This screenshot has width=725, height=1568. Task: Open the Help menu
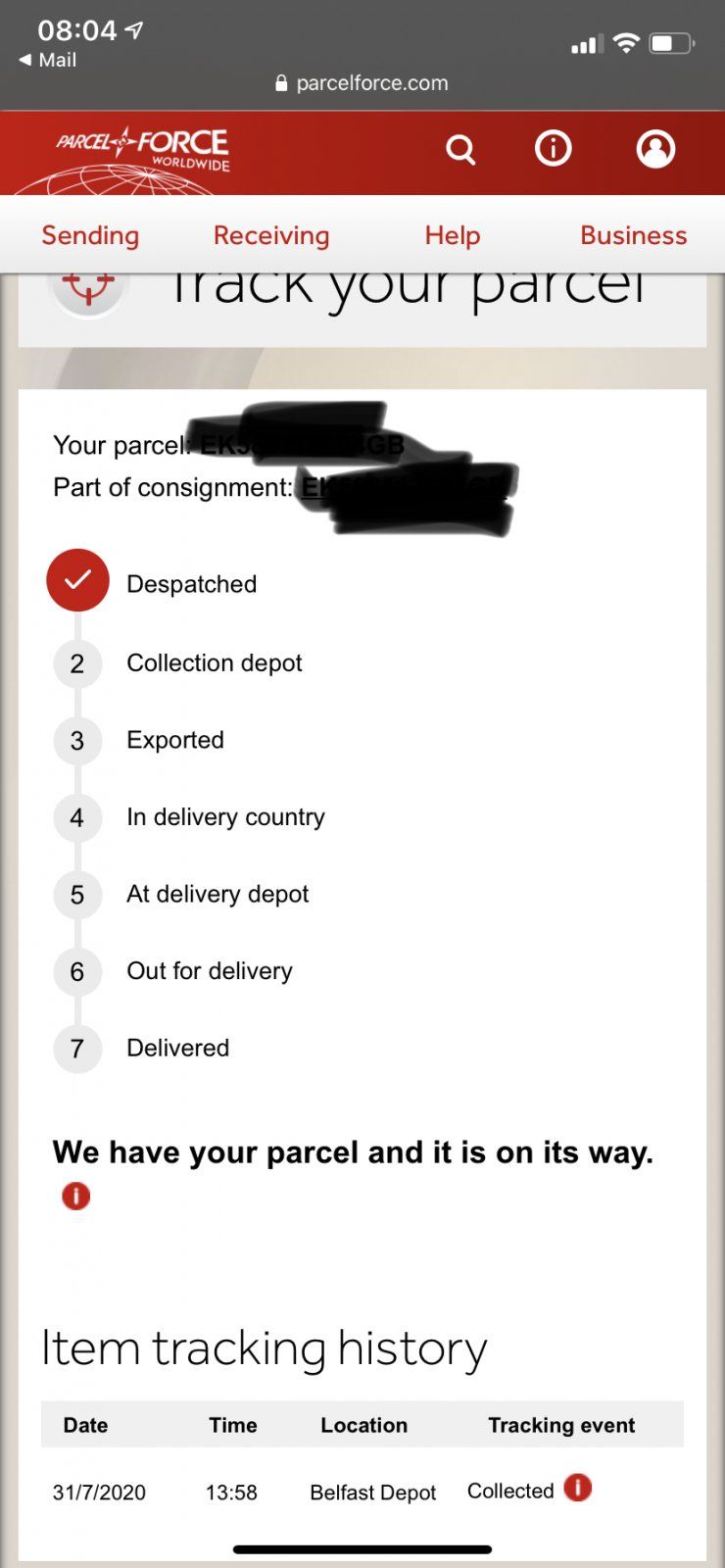coord(453,235)
